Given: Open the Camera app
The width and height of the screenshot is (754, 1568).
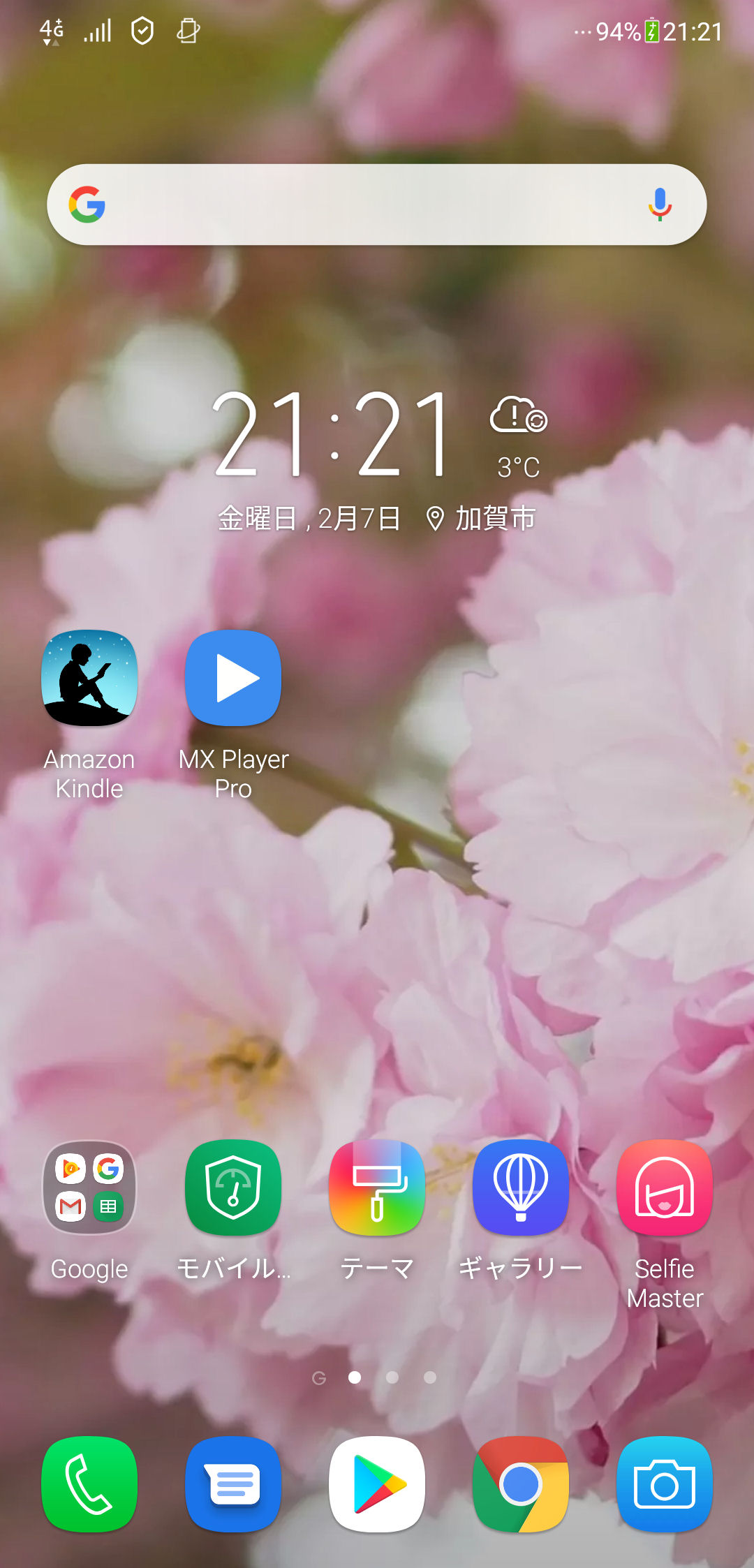Looking at the screenshot, I should [665, 1484].
